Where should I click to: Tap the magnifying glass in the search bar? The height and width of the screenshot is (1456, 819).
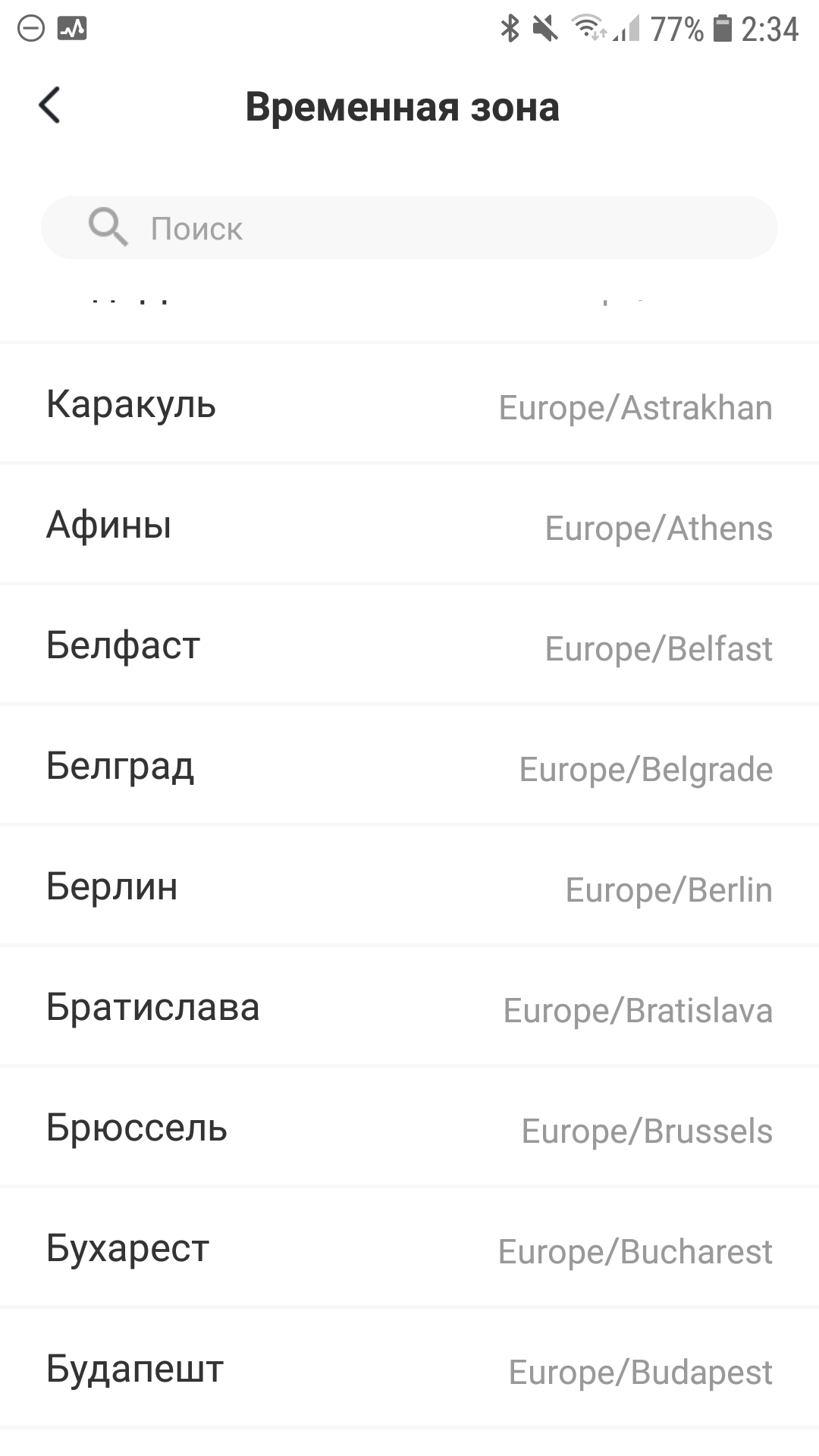pos(108,227)
